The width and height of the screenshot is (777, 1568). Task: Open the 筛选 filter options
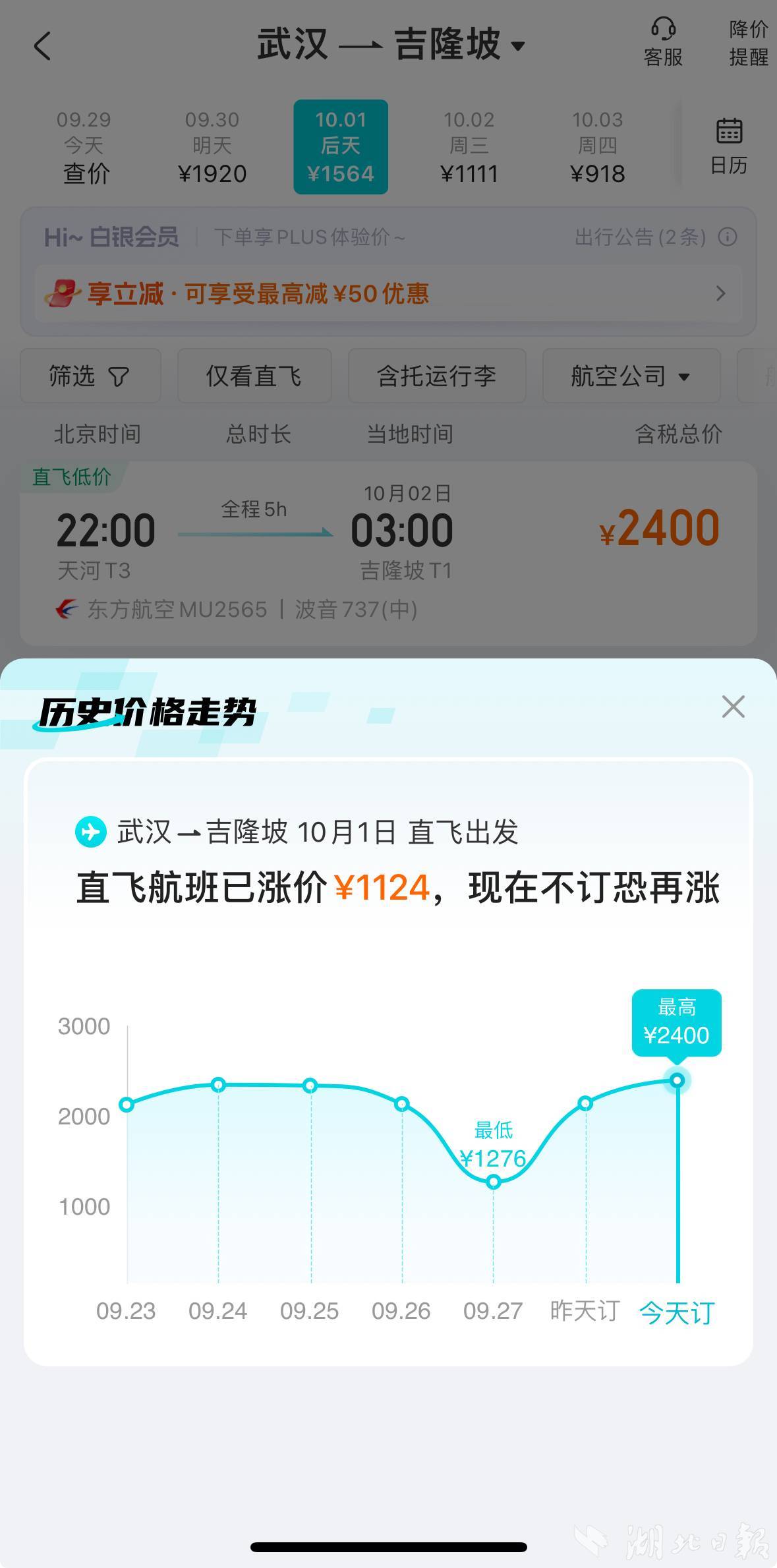pos(90,376)
